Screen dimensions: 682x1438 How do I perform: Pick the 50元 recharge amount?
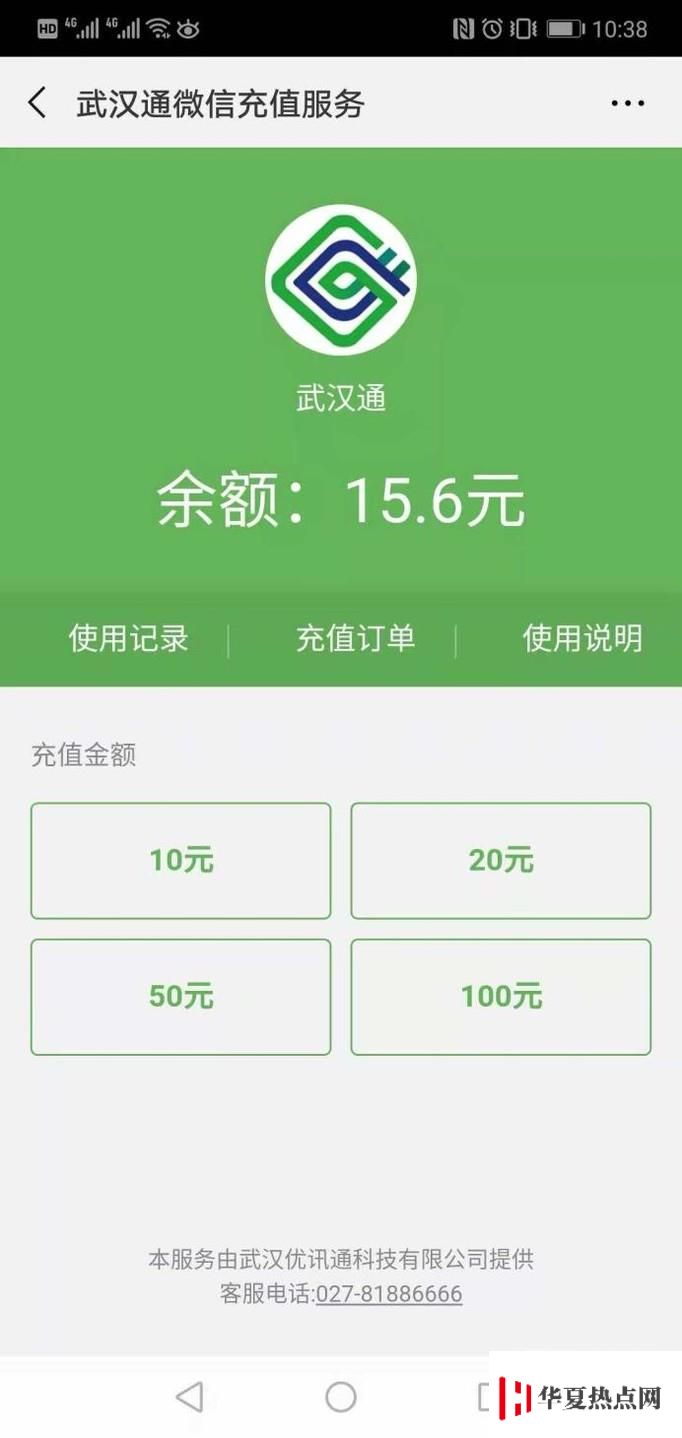pos(181,996)
